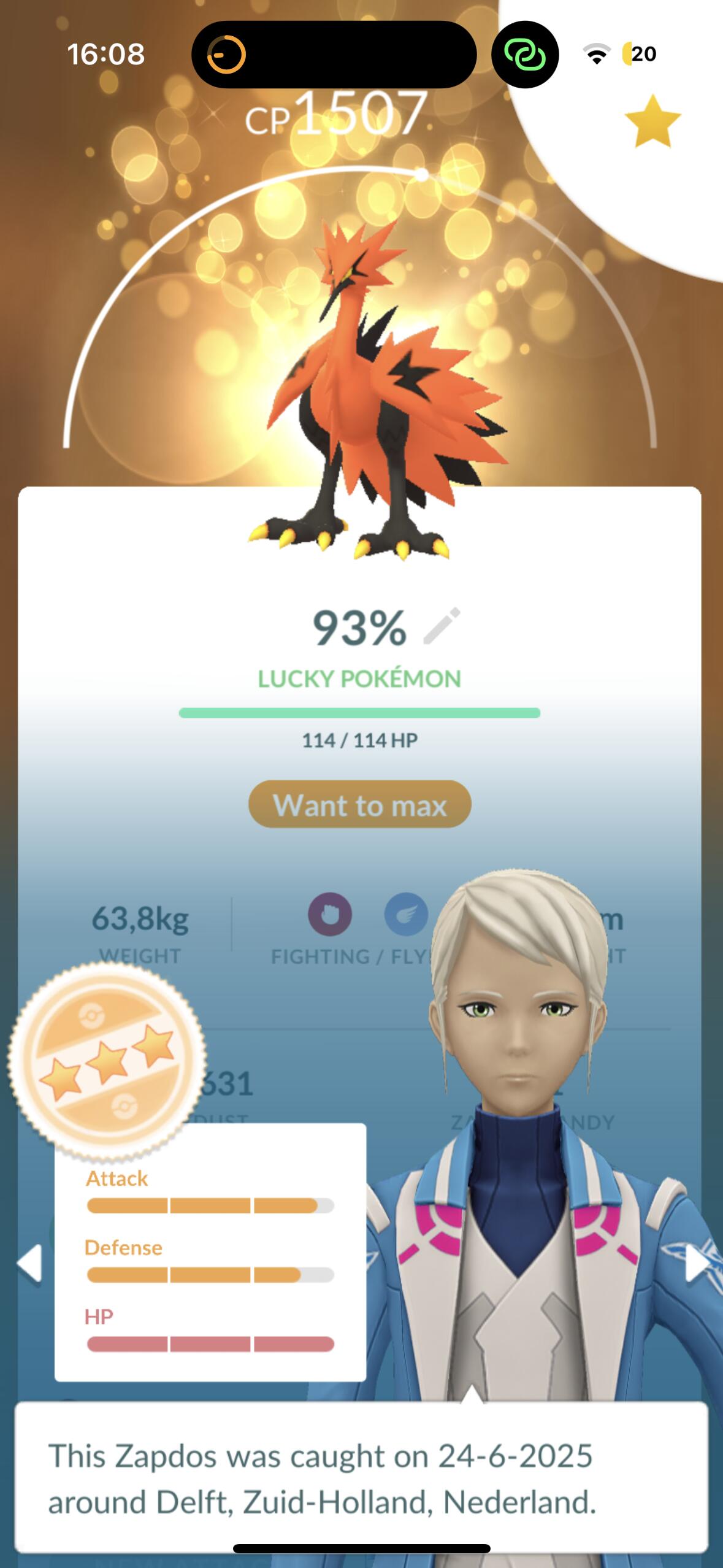This screenshot has height=1568, width=723.
Task: Tap the "Want to max" tag
Action: coord(360,804)
